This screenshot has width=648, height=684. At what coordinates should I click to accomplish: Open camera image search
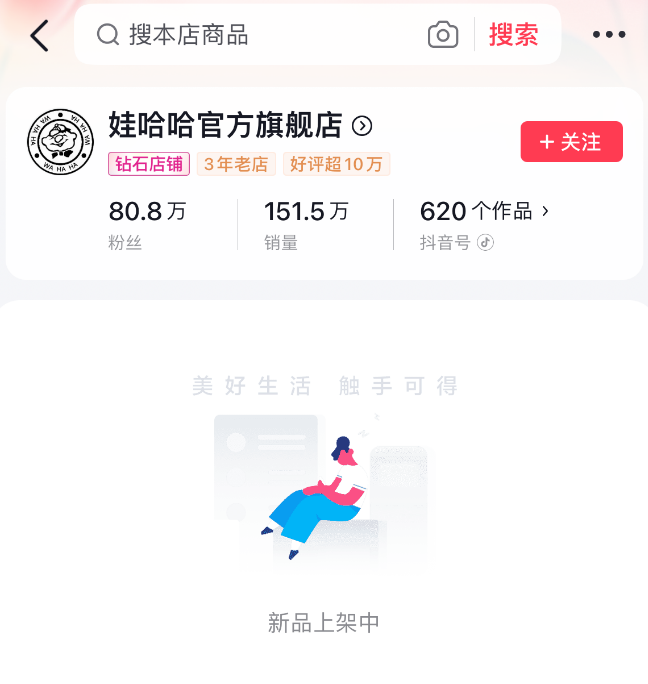[443, 35]
